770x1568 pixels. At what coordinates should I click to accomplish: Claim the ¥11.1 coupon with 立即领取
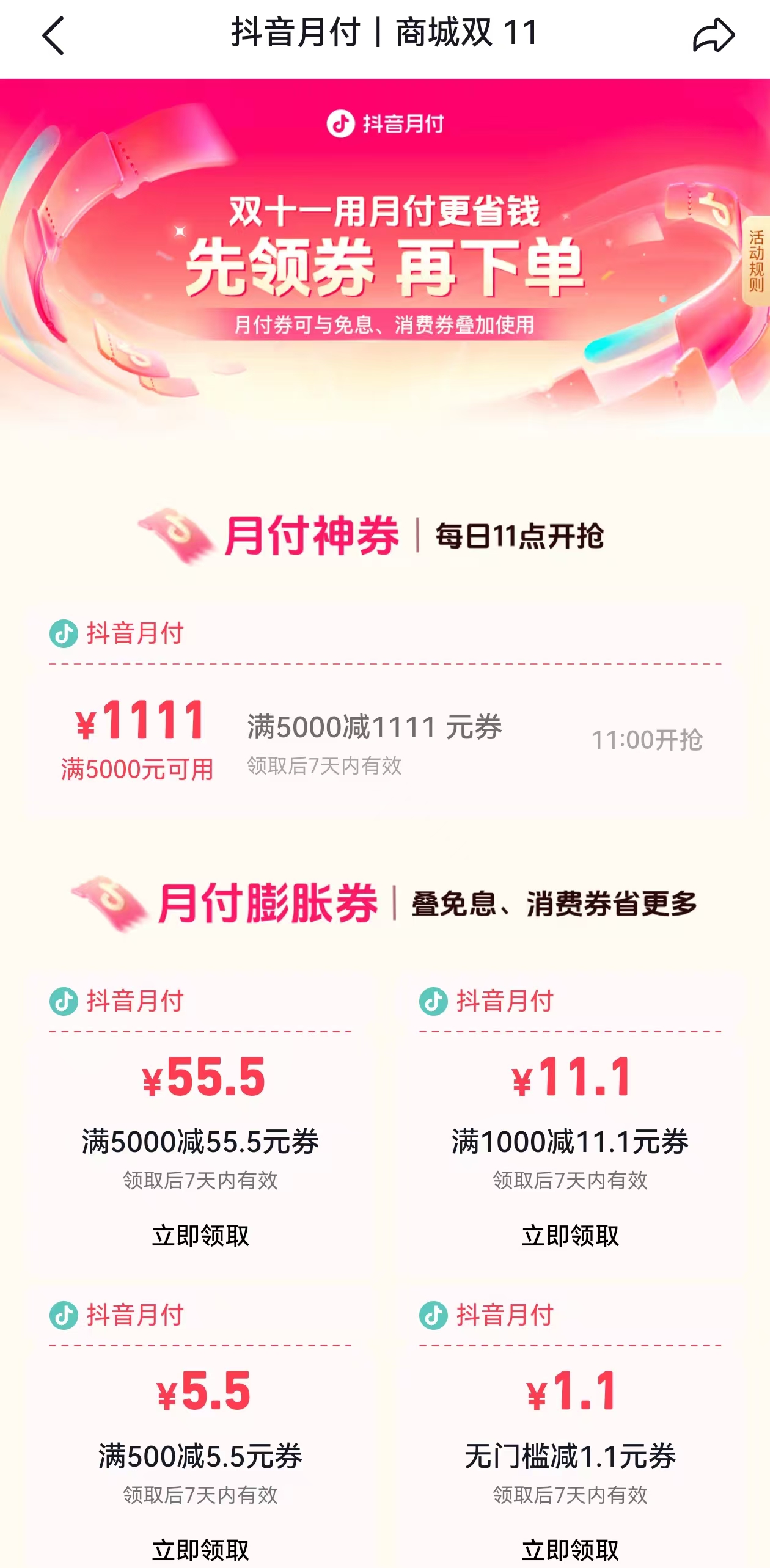[x=570, y=1236]
